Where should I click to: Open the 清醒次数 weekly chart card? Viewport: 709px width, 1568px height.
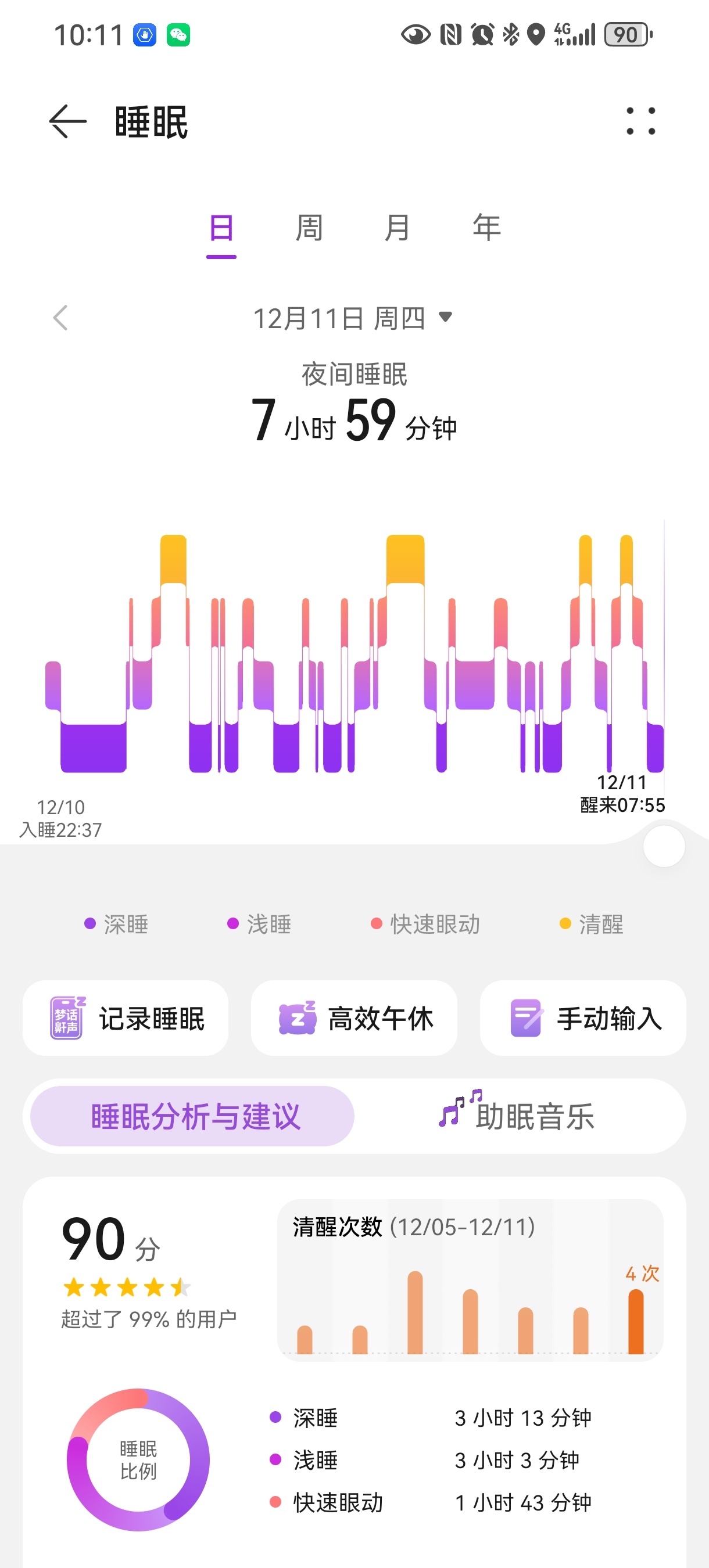click(x=470, y=1279)
